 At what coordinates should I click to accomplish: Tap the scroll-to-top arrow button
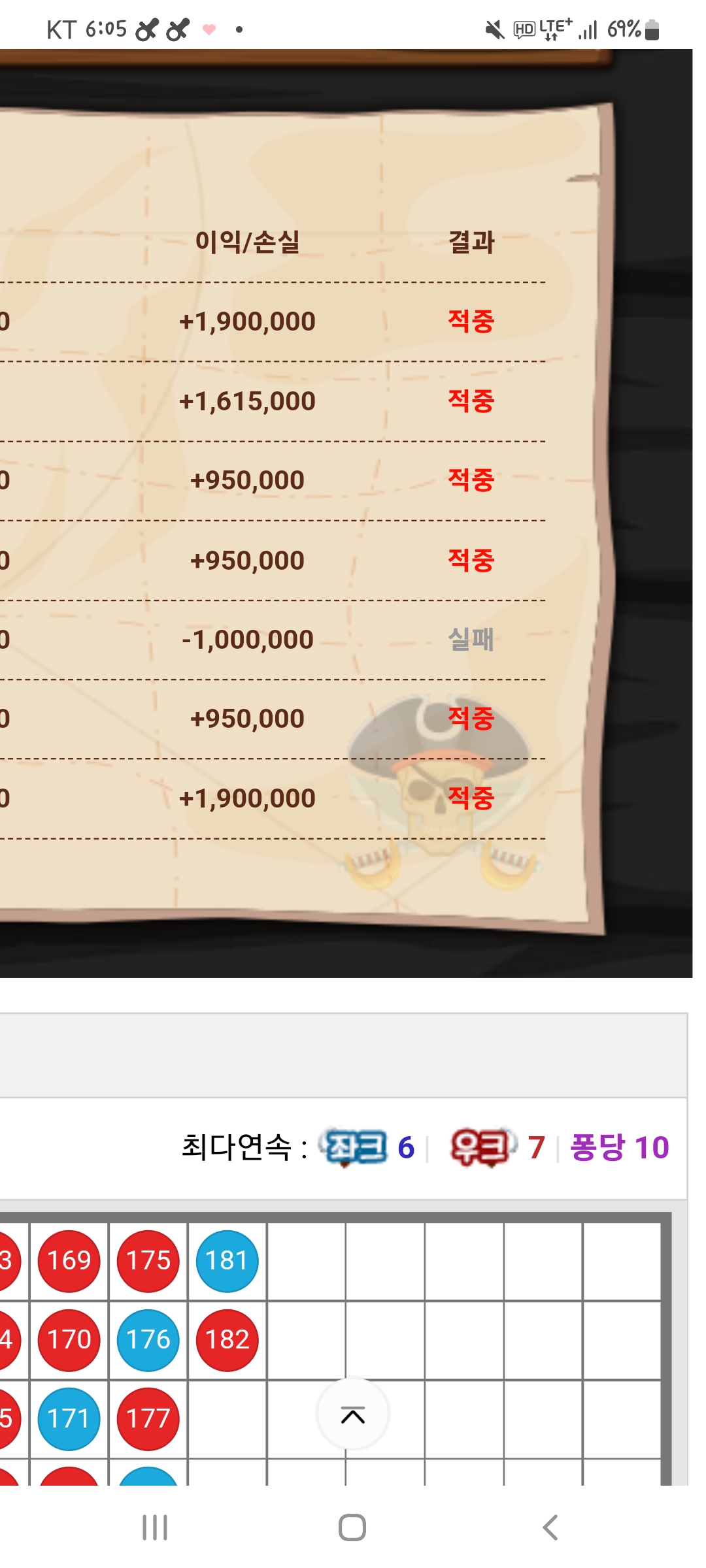pos(353,1415)
